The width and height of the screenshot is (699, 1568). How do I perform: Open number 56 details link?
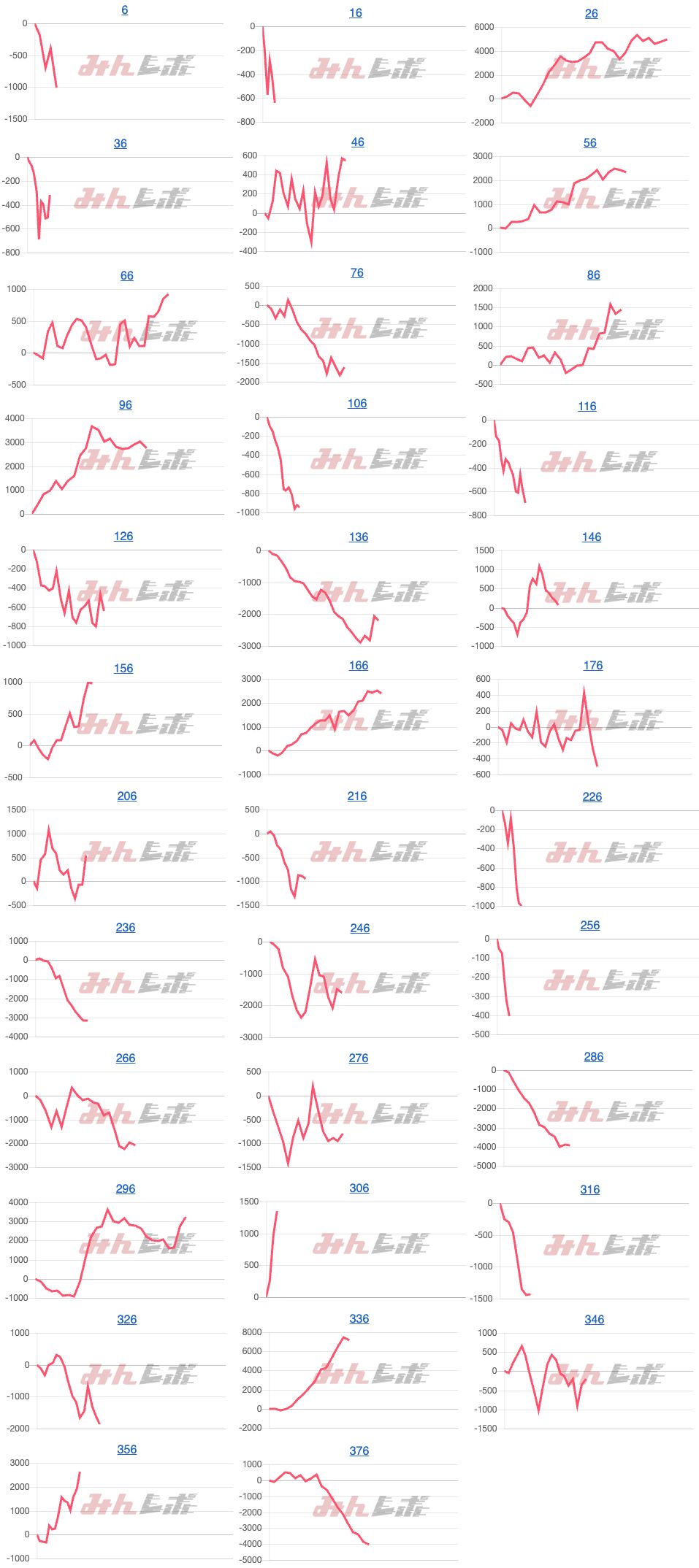[x=590, y=143]
